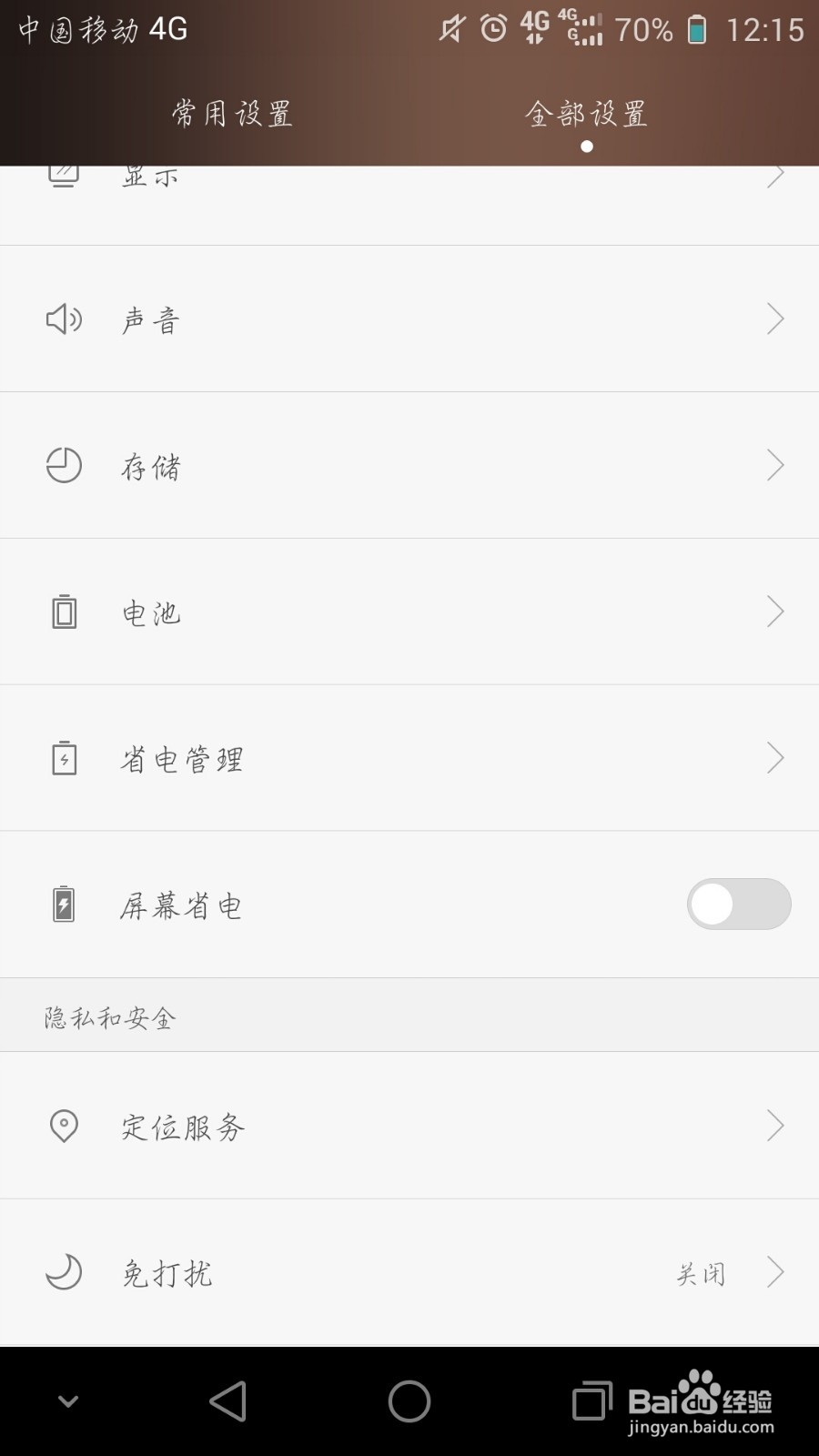
Task: Select the 全部设置 tab
Action: (x=586, y=114)
